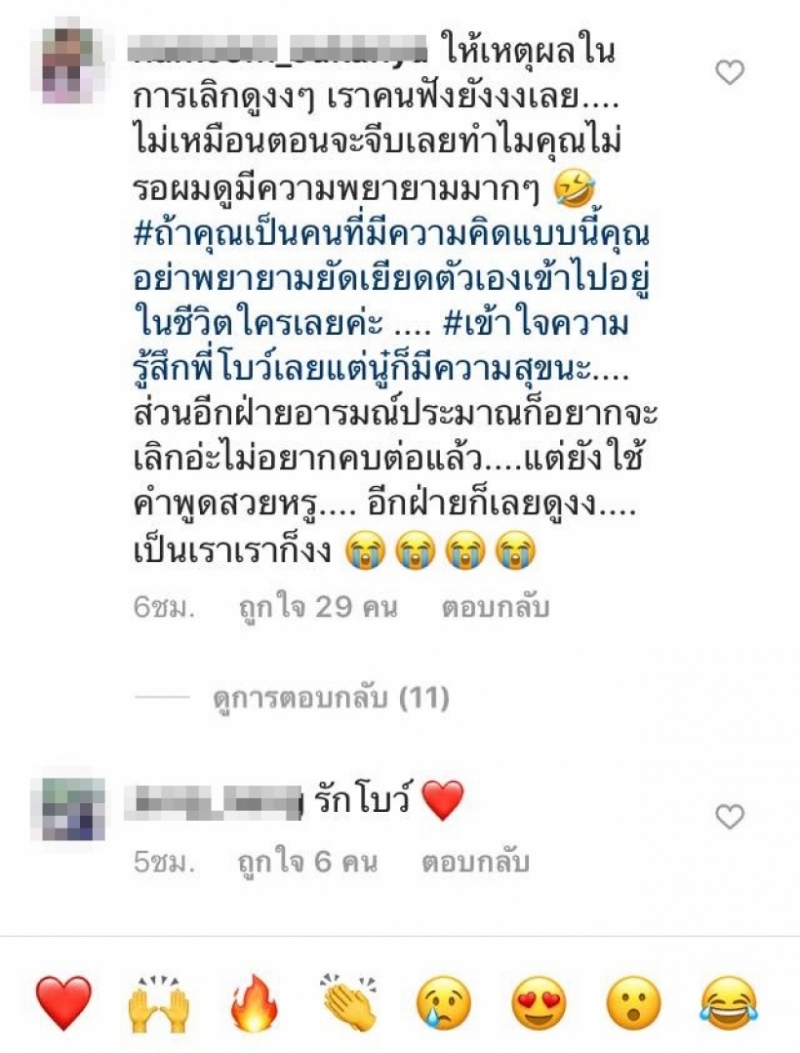Insert the surprised face emoji

pyautogui.click(x=635, y=1003)
